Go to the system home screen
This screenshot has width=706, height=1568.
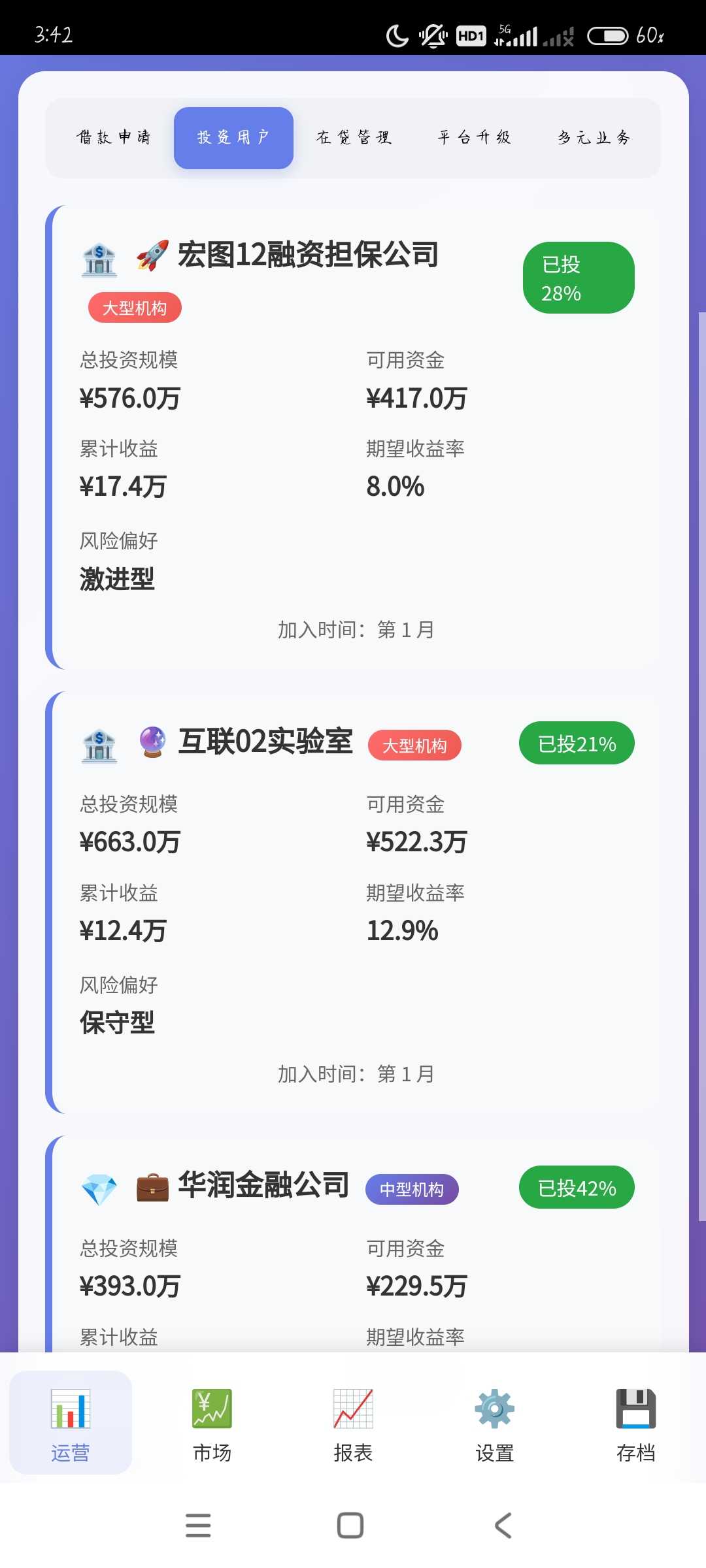pyautogui.click(x=350, y=1526)
